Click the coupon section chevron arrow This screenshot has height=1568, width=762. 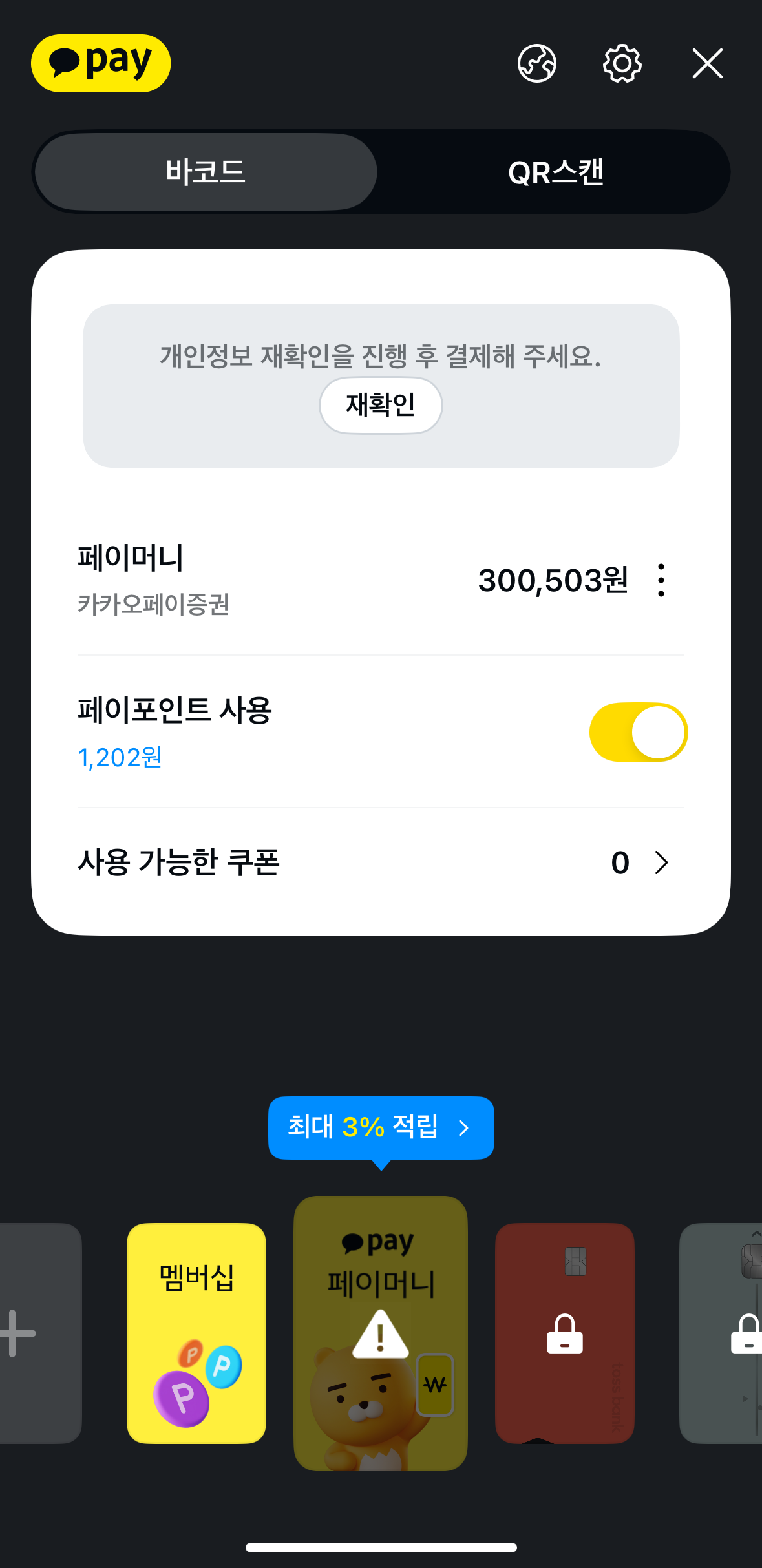(x=661, y=862)
